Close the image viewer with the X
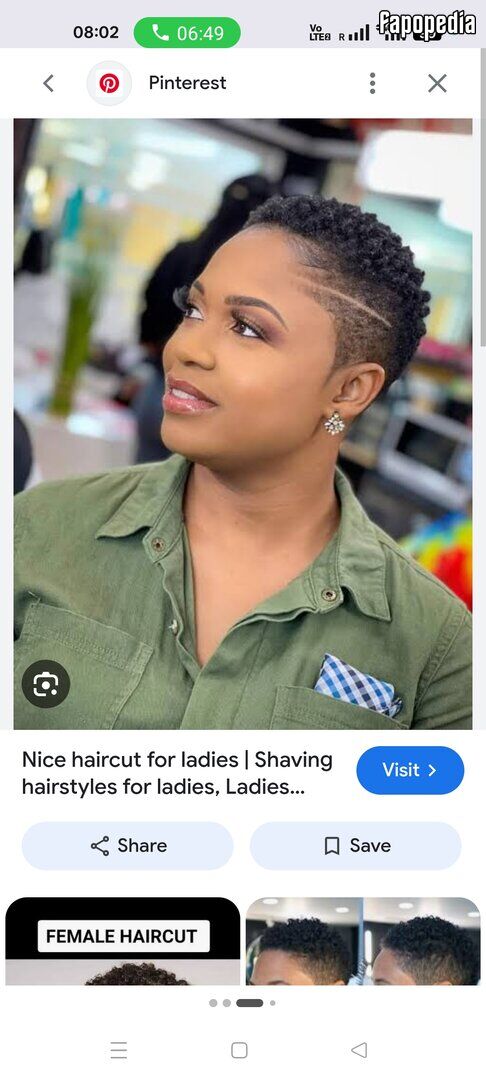The image size is (486, 1080). pyautogui.click(x=437, y=83)
